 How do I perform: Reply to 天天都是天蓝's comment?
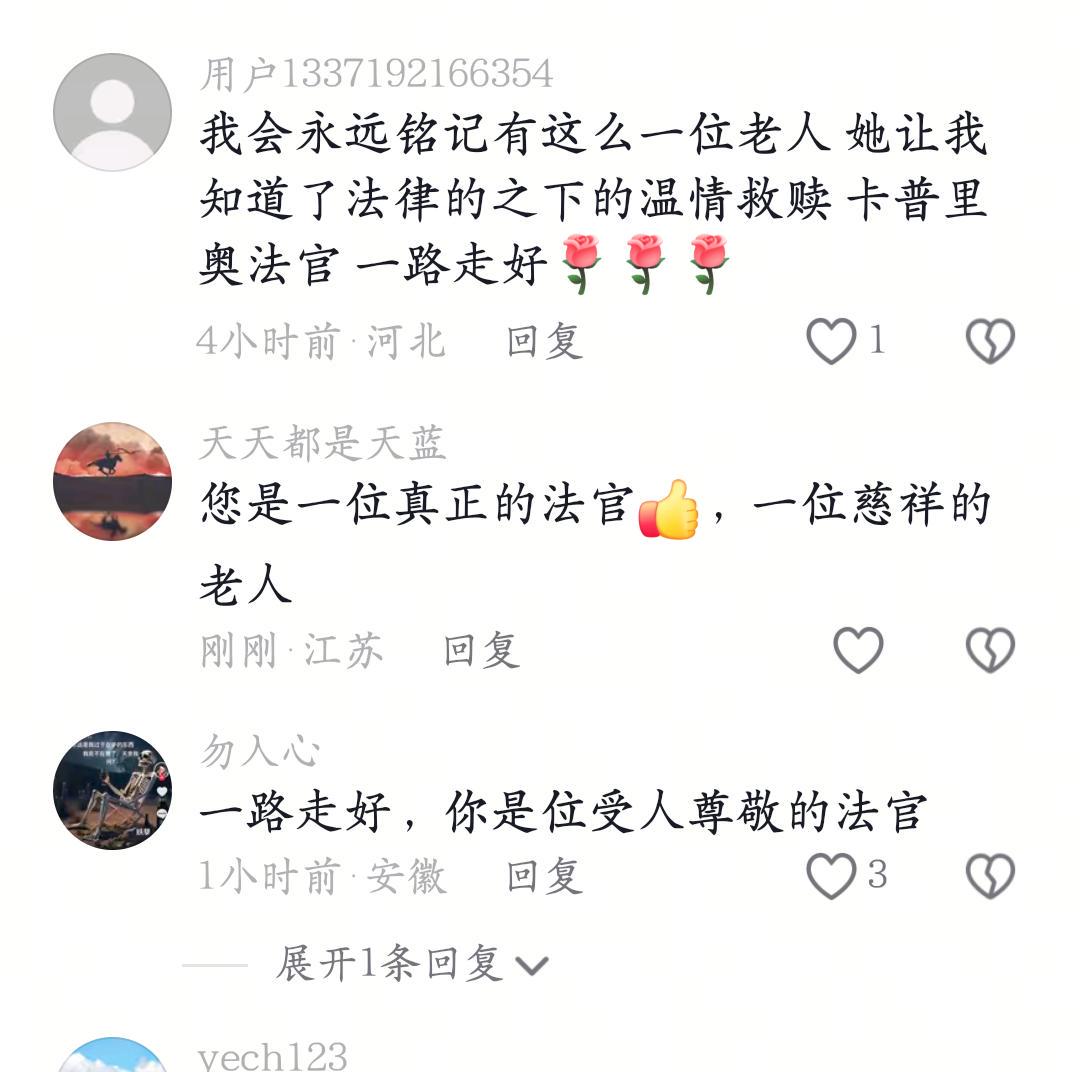(481, 651)
